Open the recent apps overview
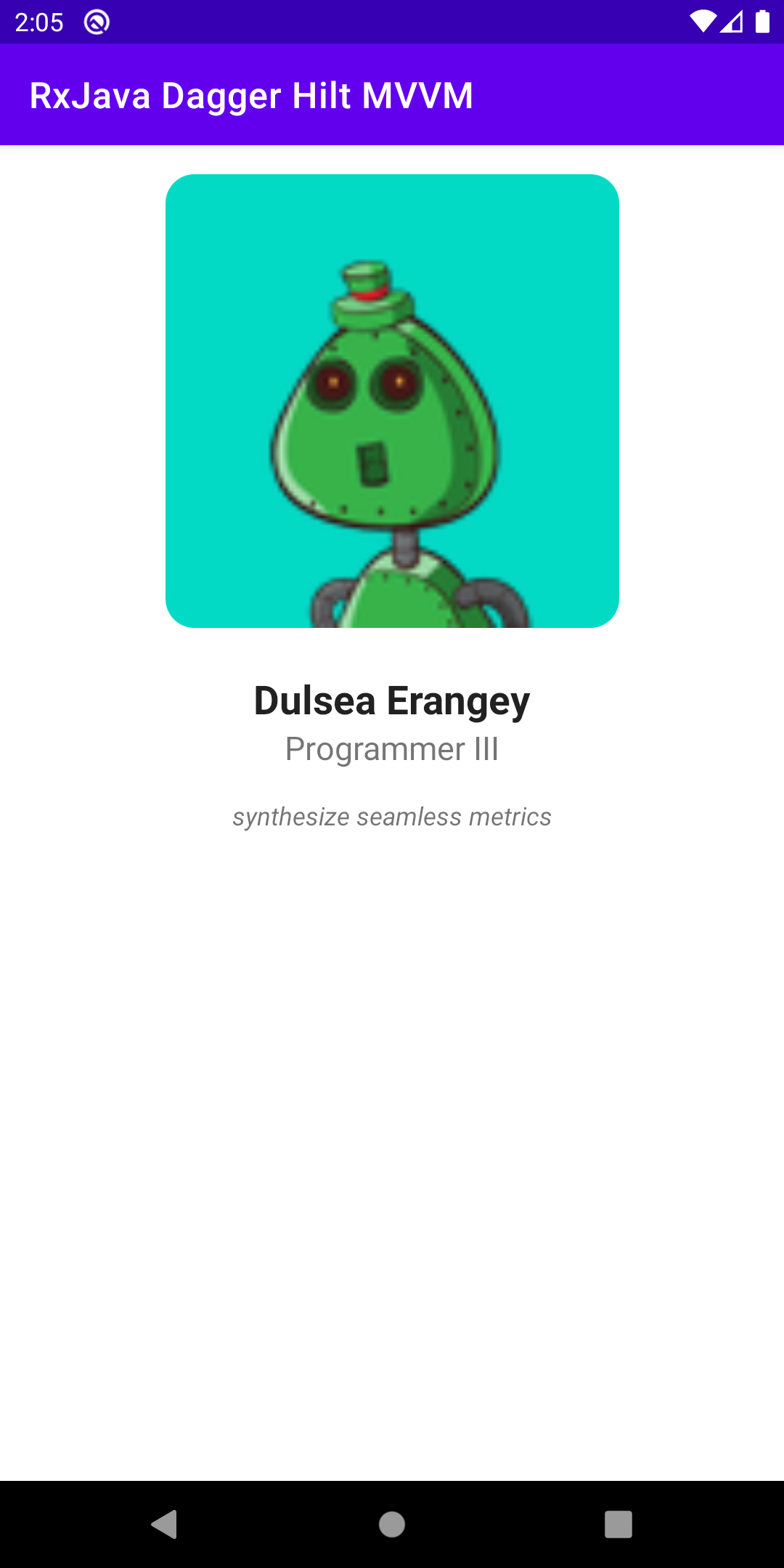 [618, 1524]
